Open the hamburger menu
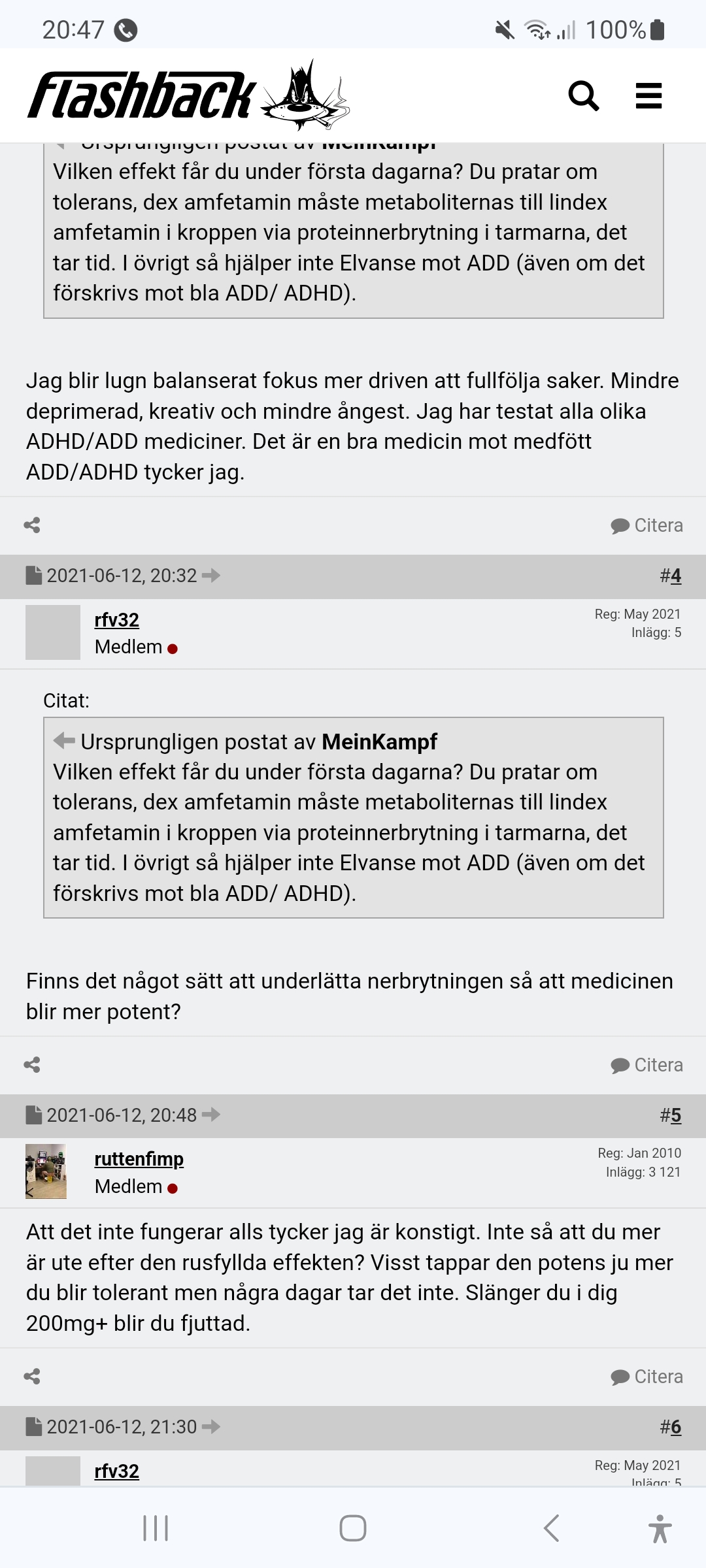Screen dimensions: 706x1568 point(648,96)
